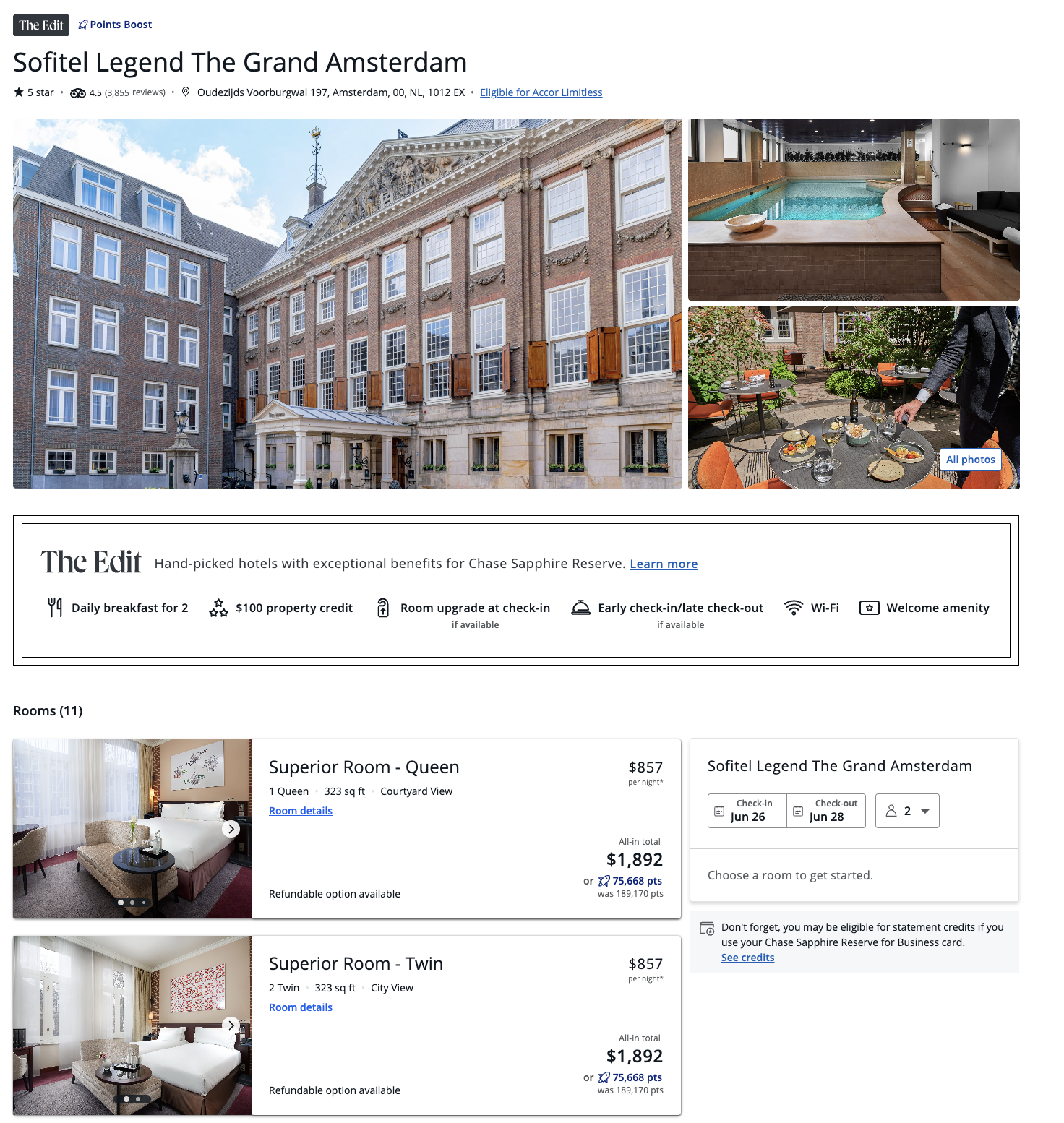Open Room details for Superior Room - Queen
Image resolution: width=1064 pixels, height=1123 pixels.
coord(301,811)
